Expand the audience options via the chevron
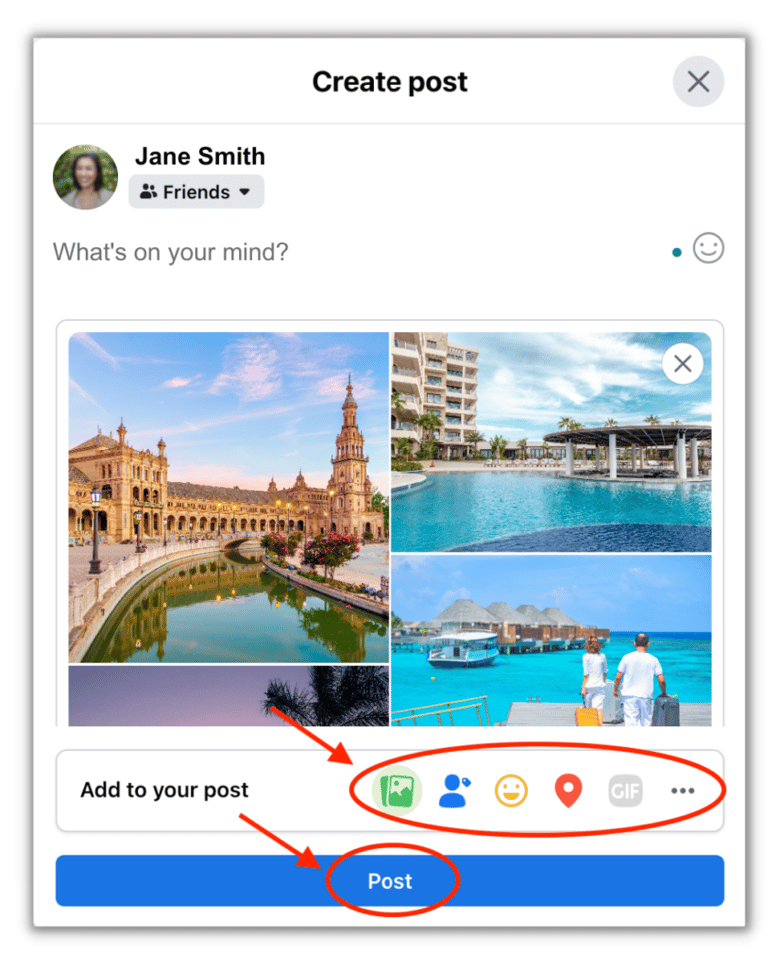The width and height of the screenshot is (780, 966). coord(246,192)
